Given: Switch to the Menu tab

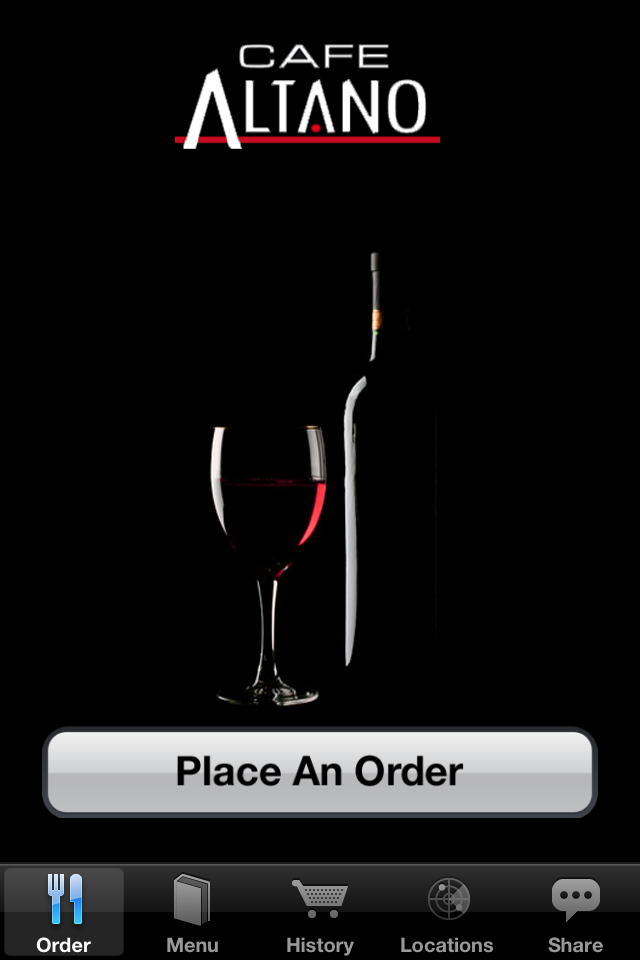Looking at the screenshot, I should tap(192, 912).
